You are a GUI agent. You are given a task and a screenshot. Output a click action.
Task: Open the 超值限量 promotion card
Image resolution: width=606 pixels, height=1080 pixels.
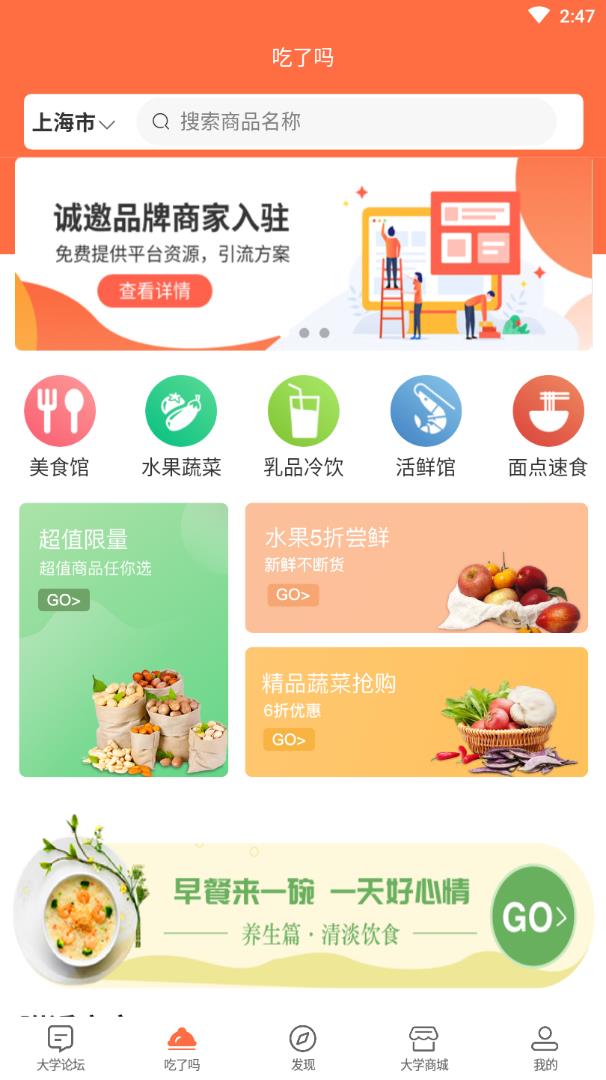pos(124,640)
